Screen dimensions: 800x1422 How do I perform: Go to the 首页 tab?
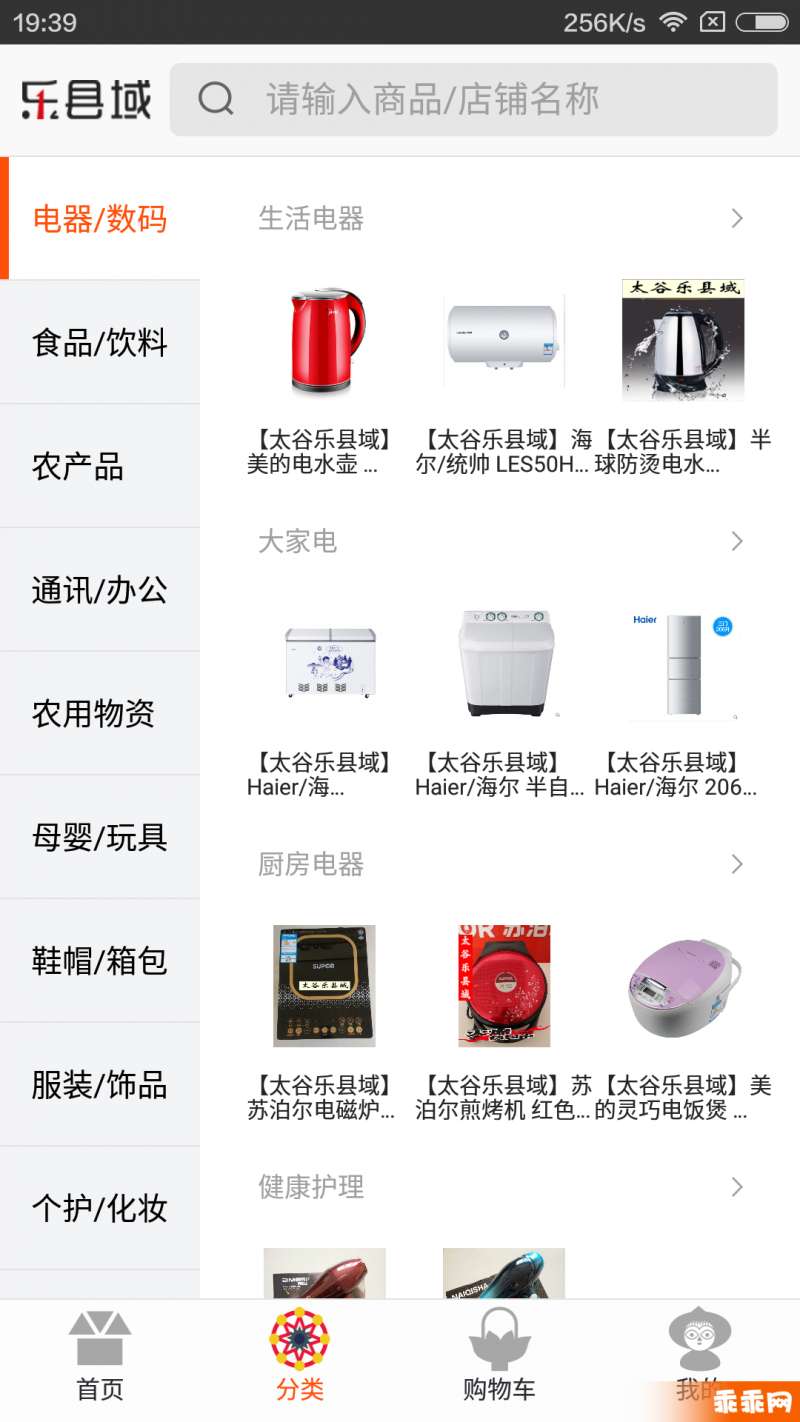pyautogui.click(x=100, y=1358)
